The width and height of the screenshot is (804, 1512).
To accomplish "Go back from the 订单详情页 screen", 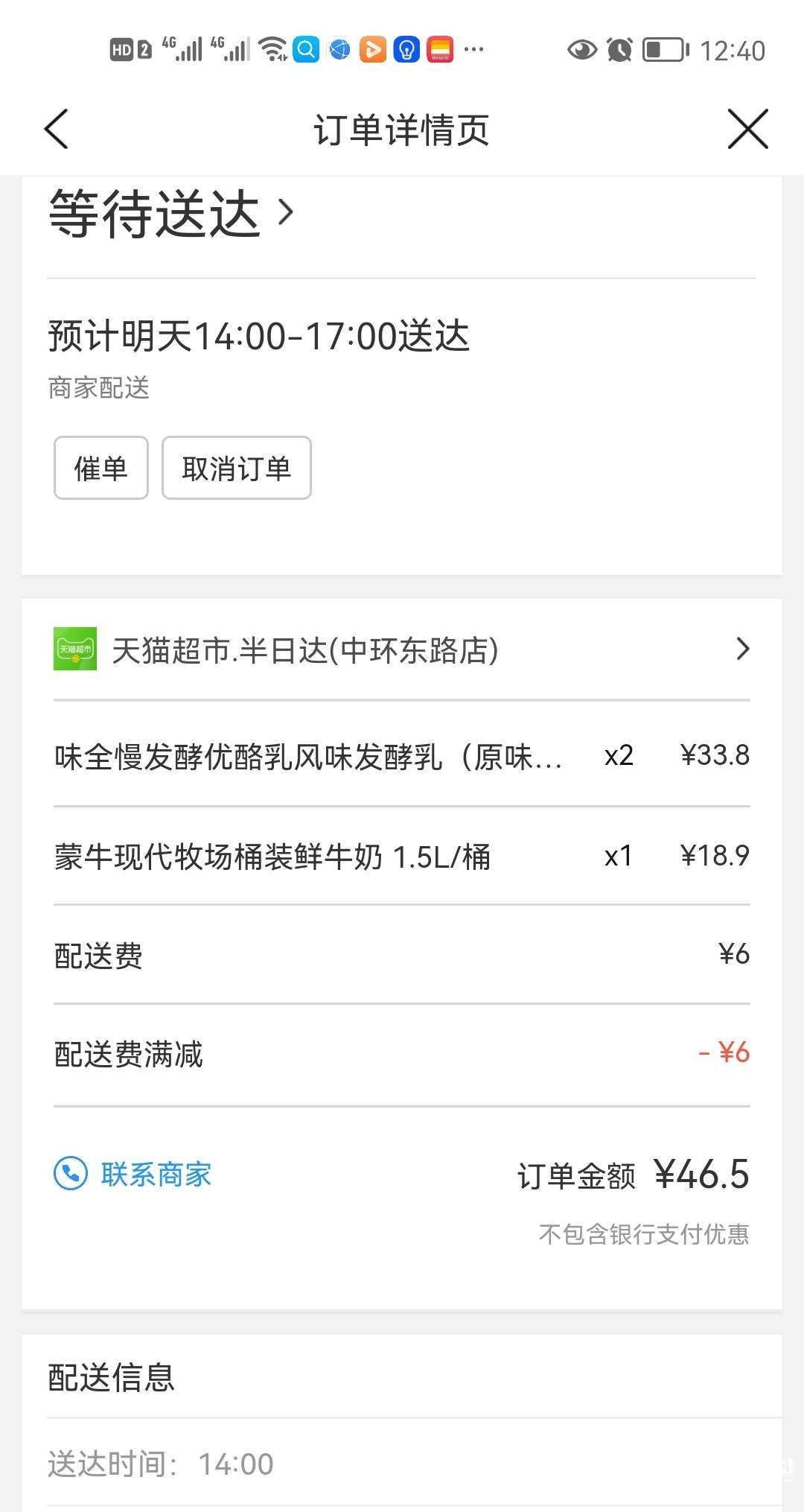I will [57, 130].
